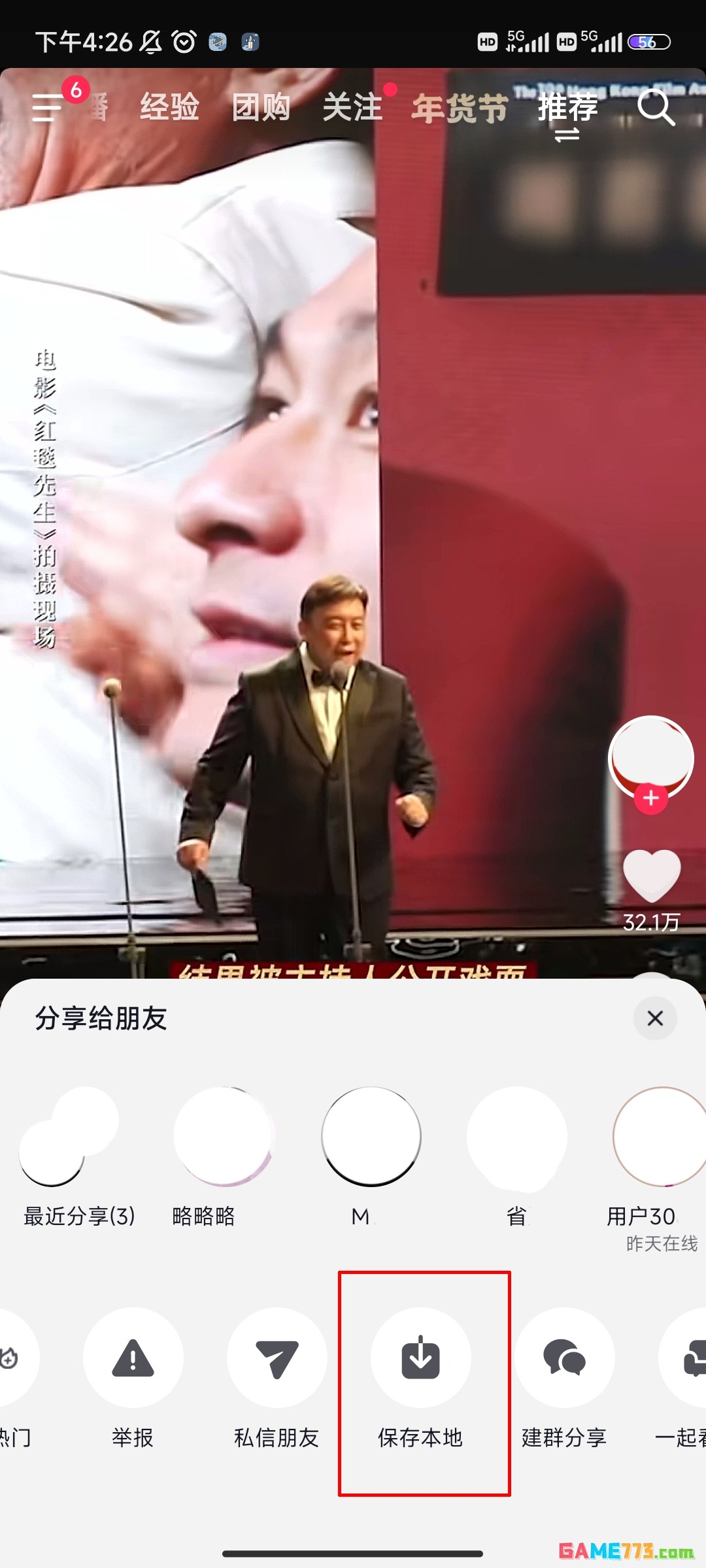Switch to the 团购 tab
Viewport: 706px width, 1568px height.
pos(261,107)
